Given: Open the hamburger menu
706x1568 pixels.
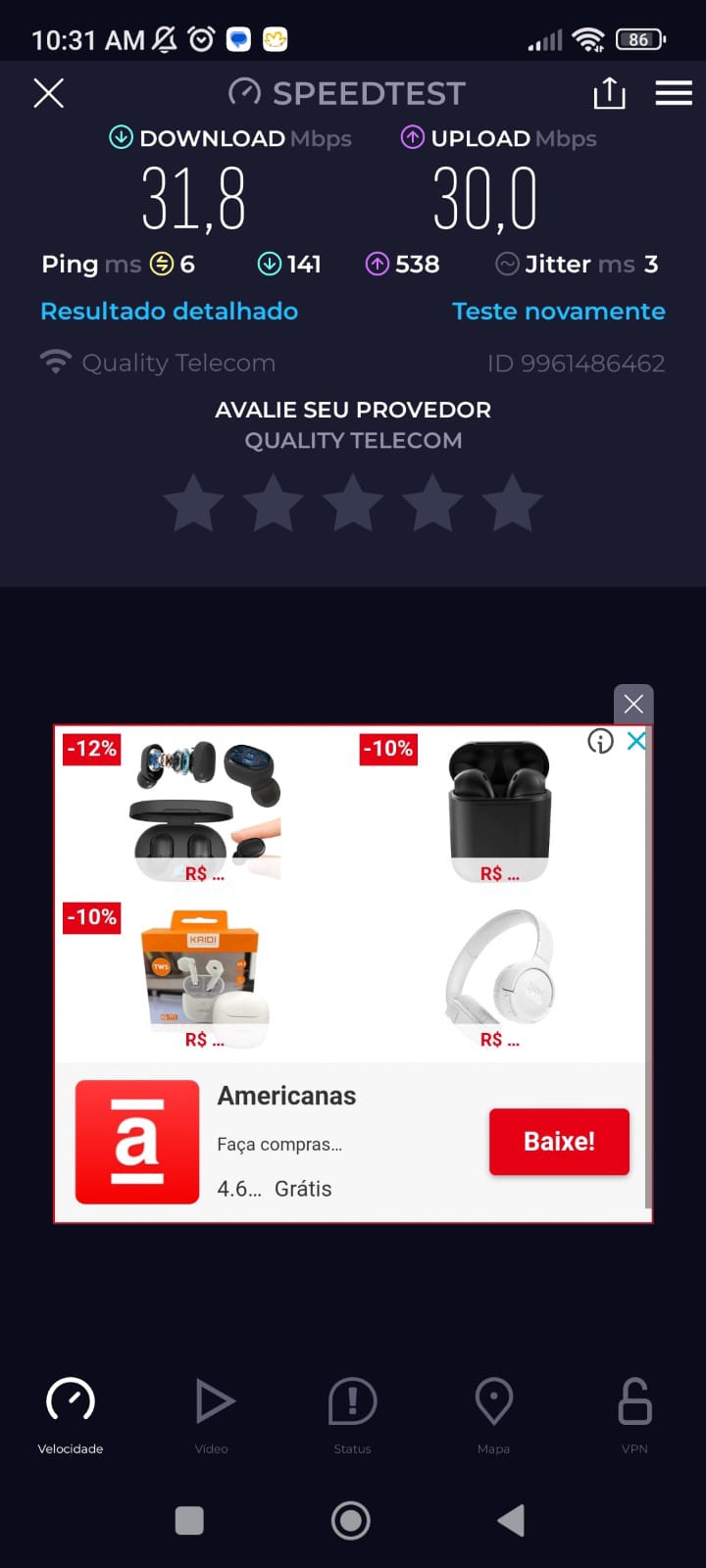Looking at the screenshot, I should coord(674,93).
